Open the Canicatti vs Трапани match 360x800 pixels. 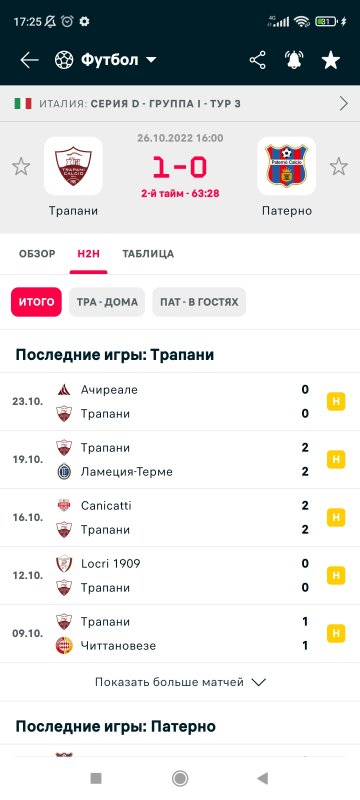click(x=180, y=518)
